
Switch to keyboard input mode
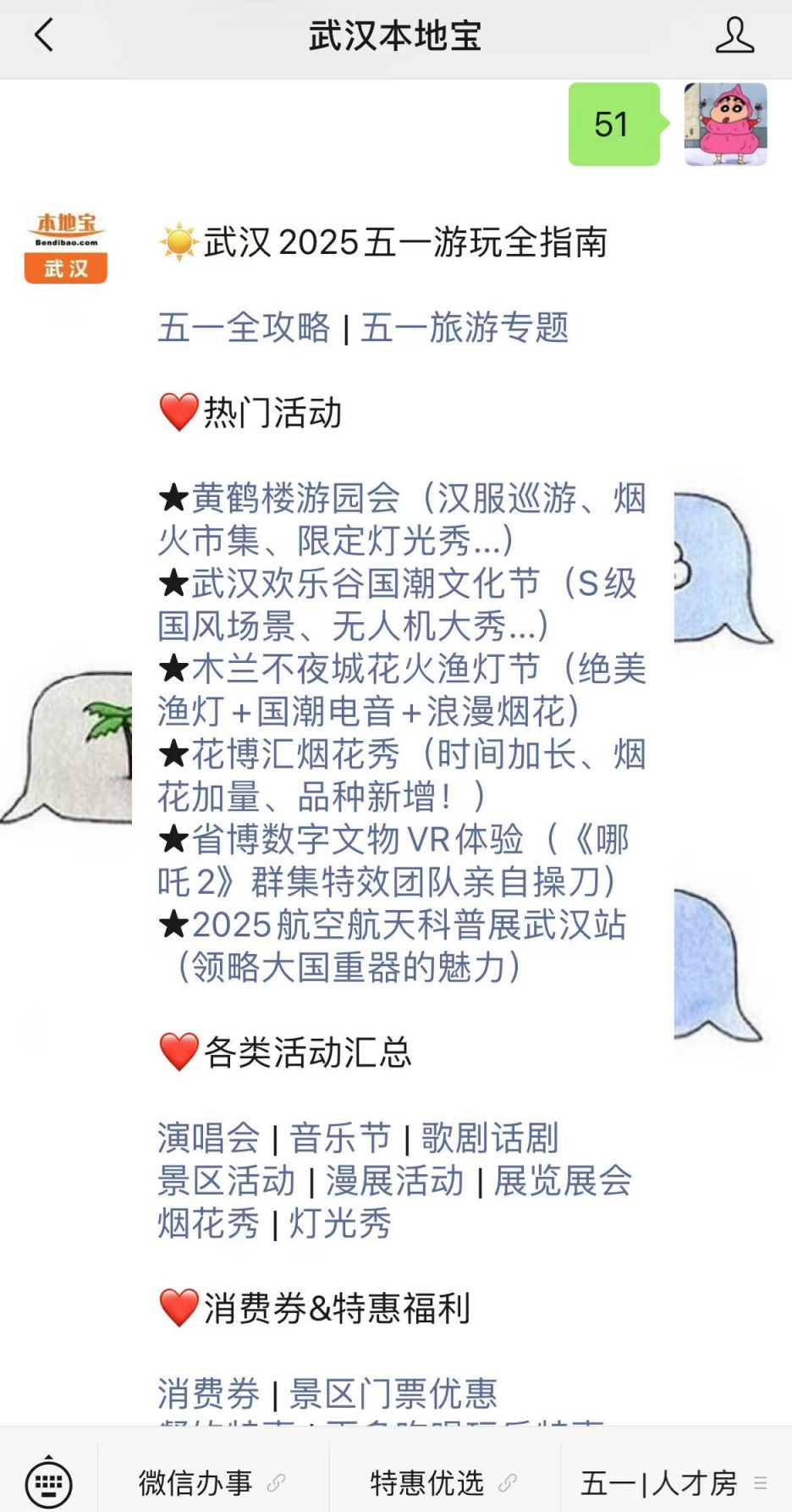[x=48, y=1482]
